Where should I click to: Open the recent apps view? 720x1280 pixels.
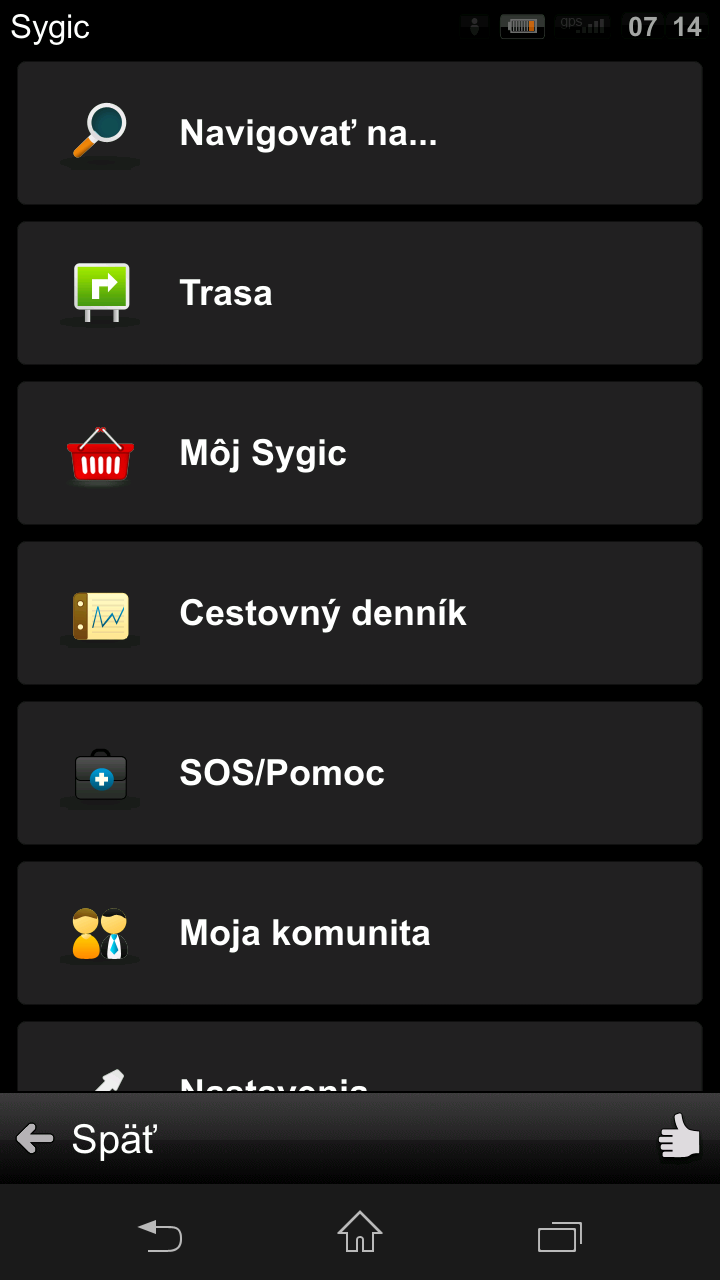(x=559, y=1236)
